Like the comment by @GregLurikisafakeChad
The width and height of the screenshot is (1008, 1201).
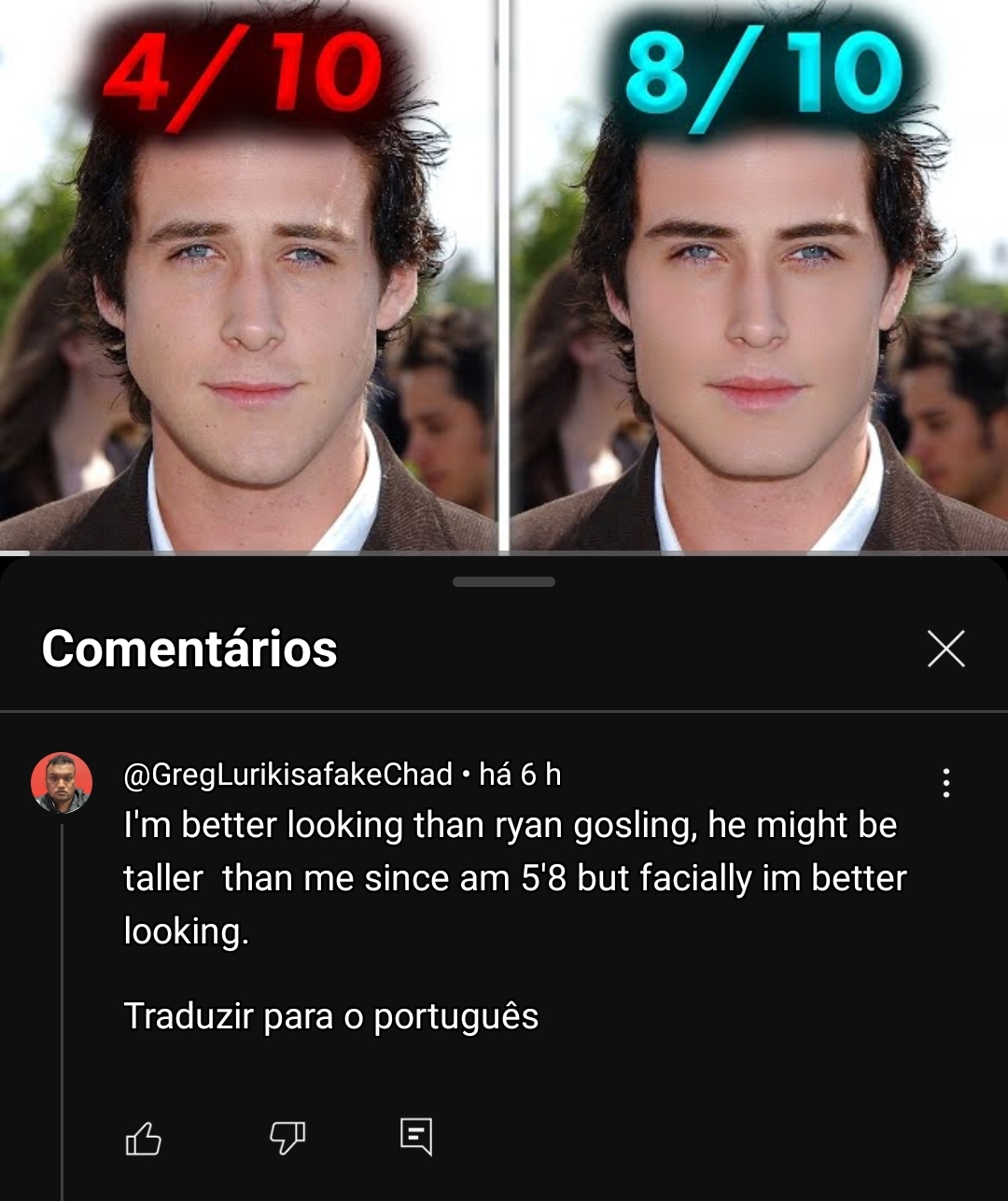pyautogui.click(x=143, y=1138)
